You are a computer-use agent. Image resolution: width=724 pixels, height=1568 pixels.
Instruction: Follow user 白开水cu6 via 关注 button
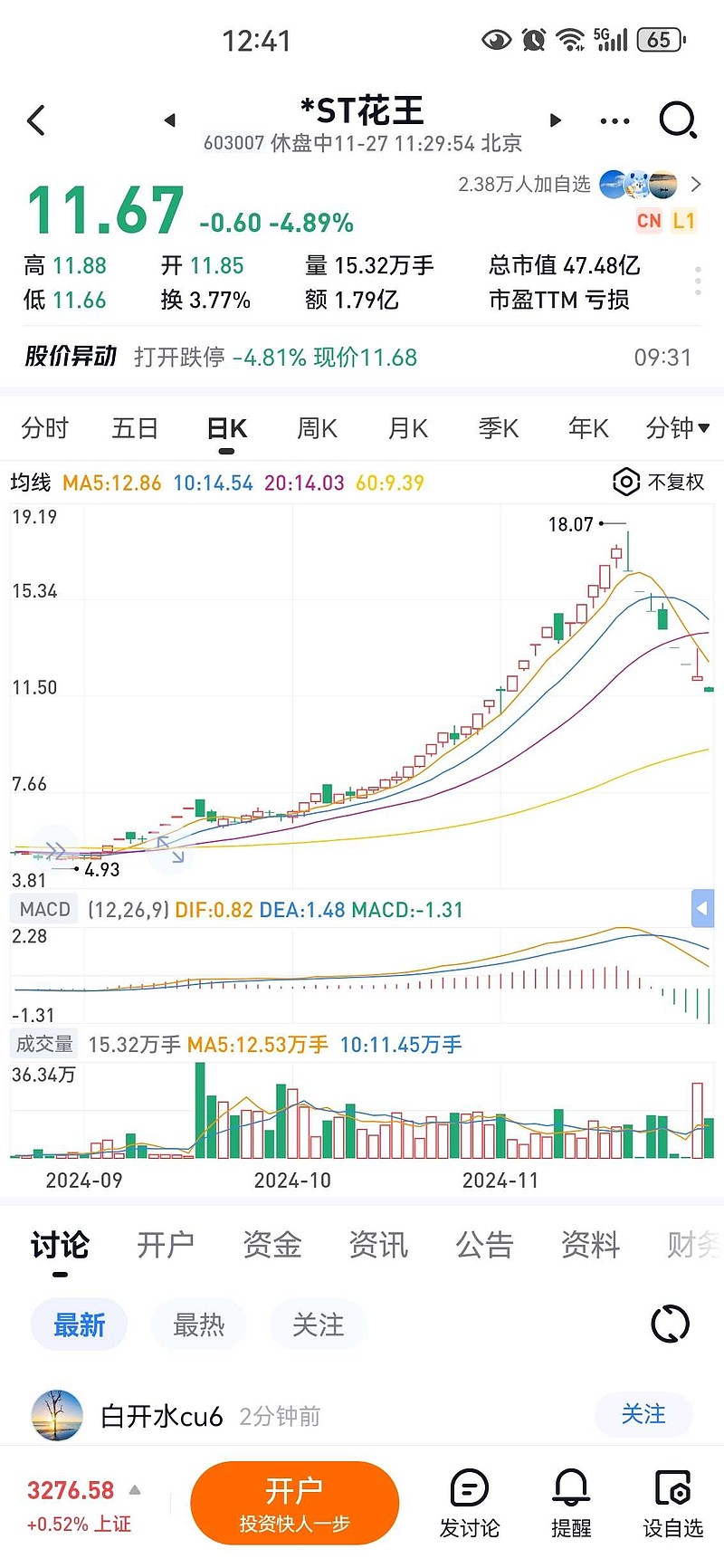click(643, 1414)
